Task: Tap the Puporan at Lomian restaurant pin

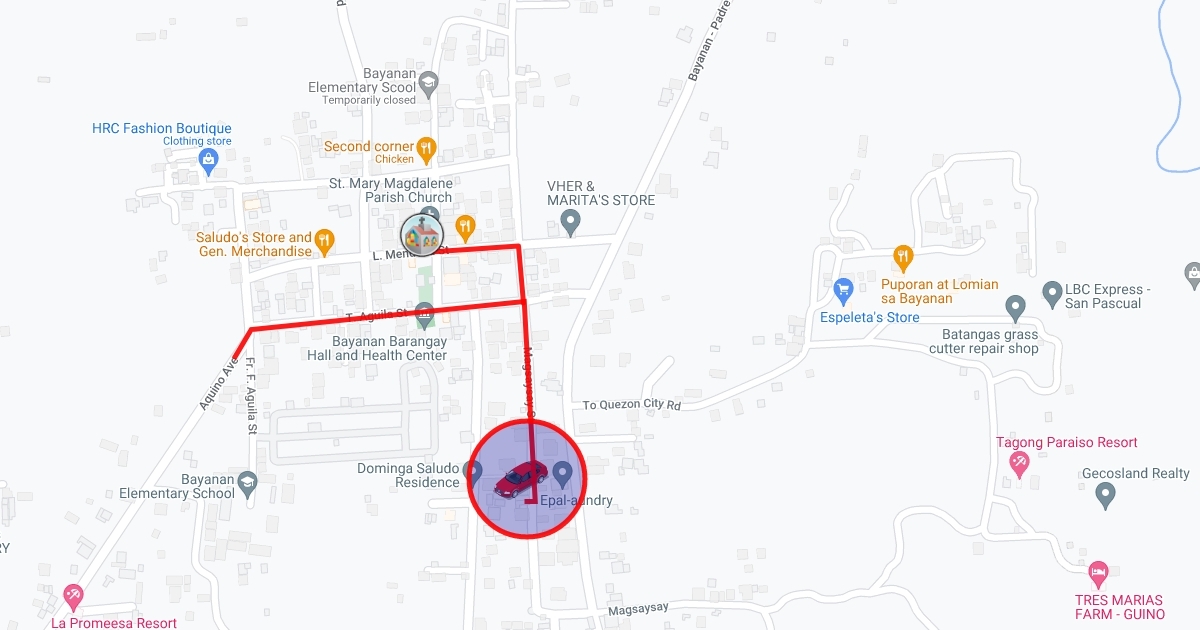Action: pos(903,256)
